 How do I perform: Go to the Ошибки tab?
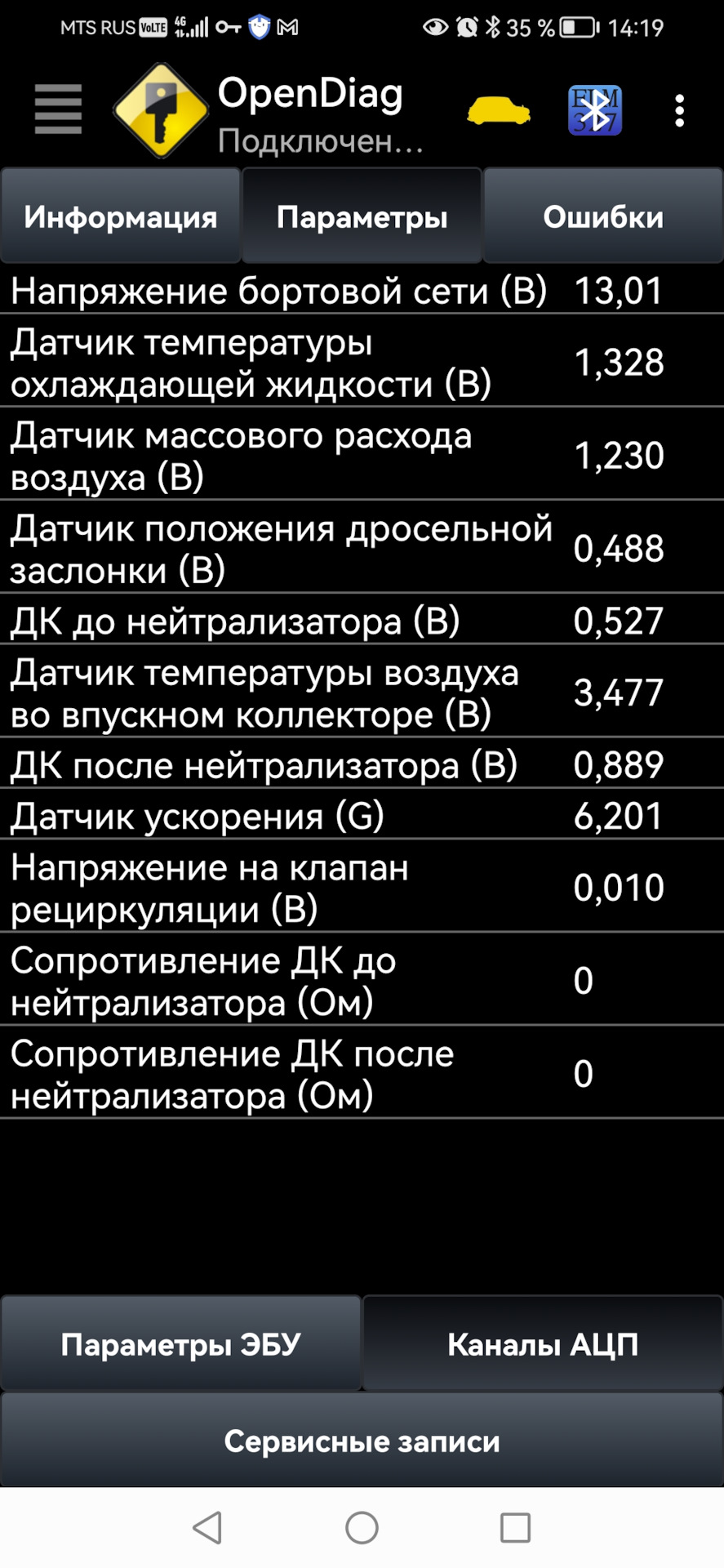tap(602, 216)
